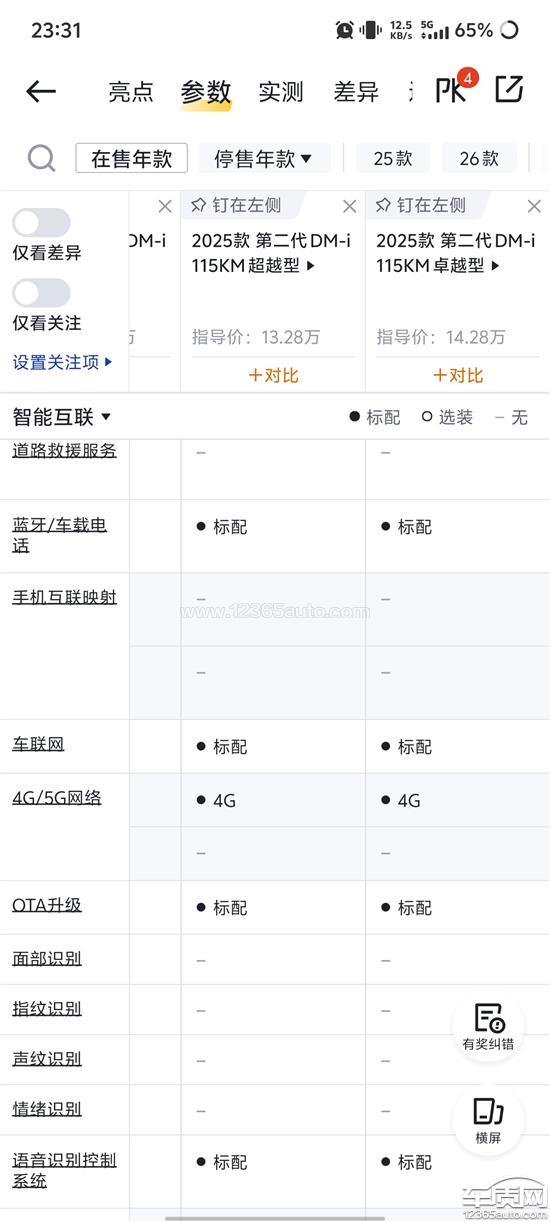Remove the 115KM 超越型 column
This screenshot has width=550, height=1222.
click(x=349, y=206)
